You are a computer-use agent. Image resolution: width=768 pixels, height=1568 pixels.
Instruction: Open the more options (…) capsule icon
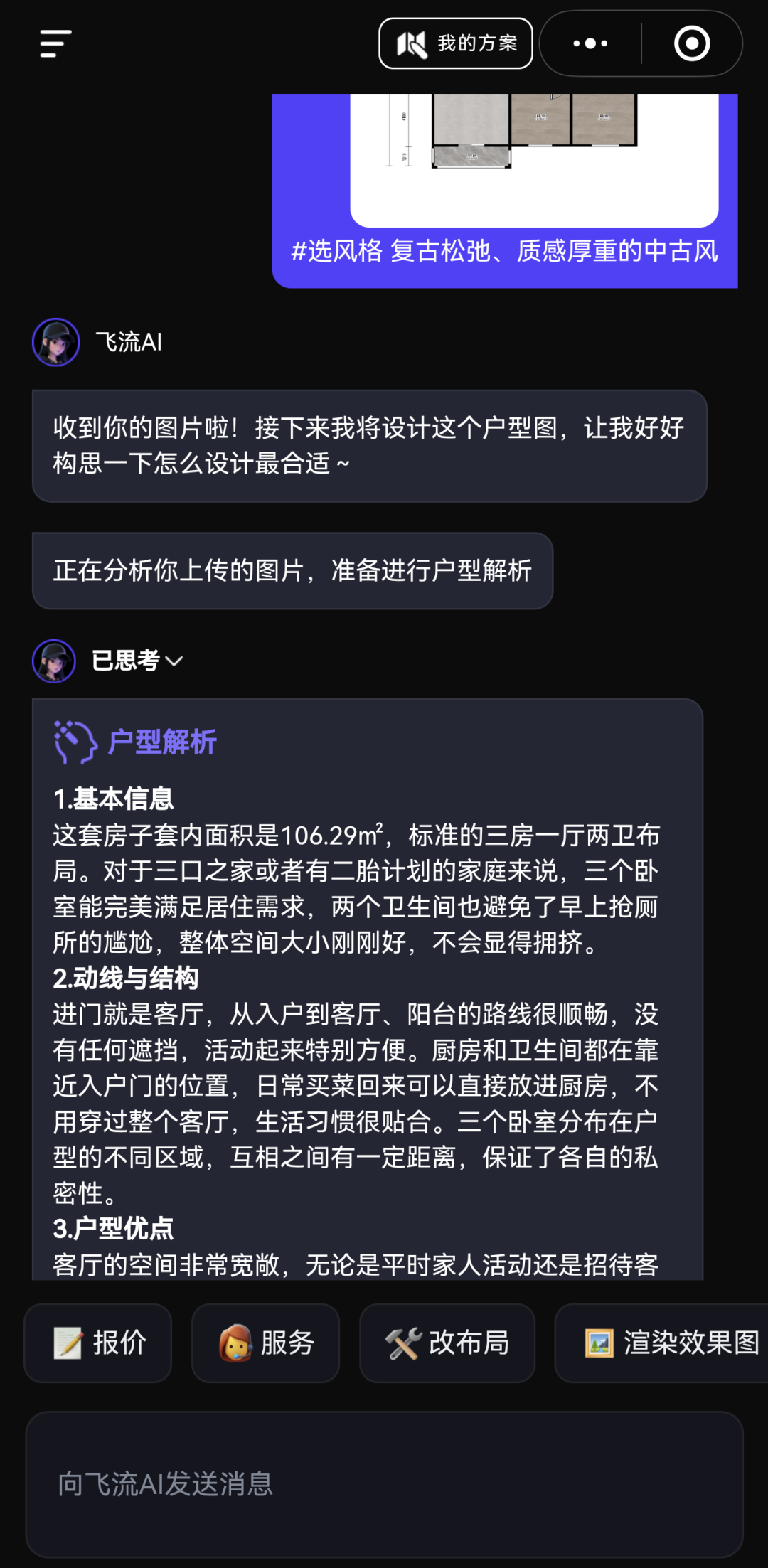click(x=589, y=43)
